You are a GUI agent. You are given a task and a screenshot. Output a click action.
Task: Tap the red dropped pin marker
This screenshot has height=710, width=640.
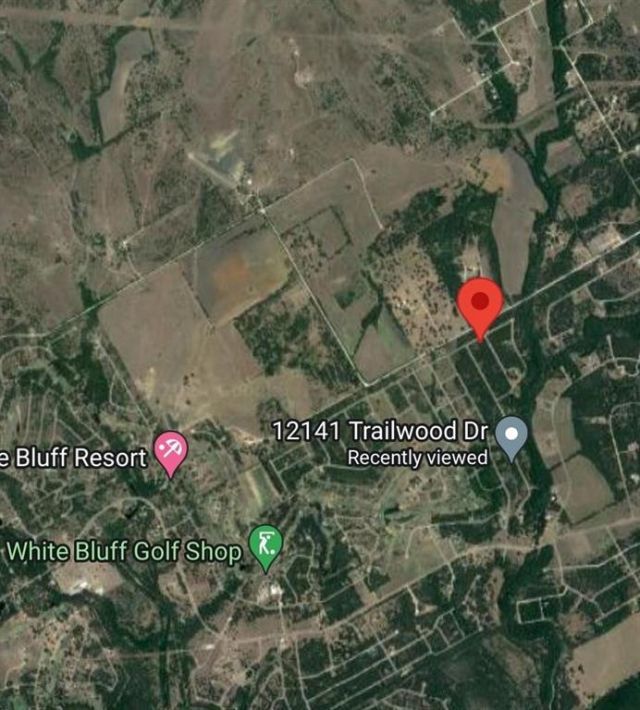(480, 302)
